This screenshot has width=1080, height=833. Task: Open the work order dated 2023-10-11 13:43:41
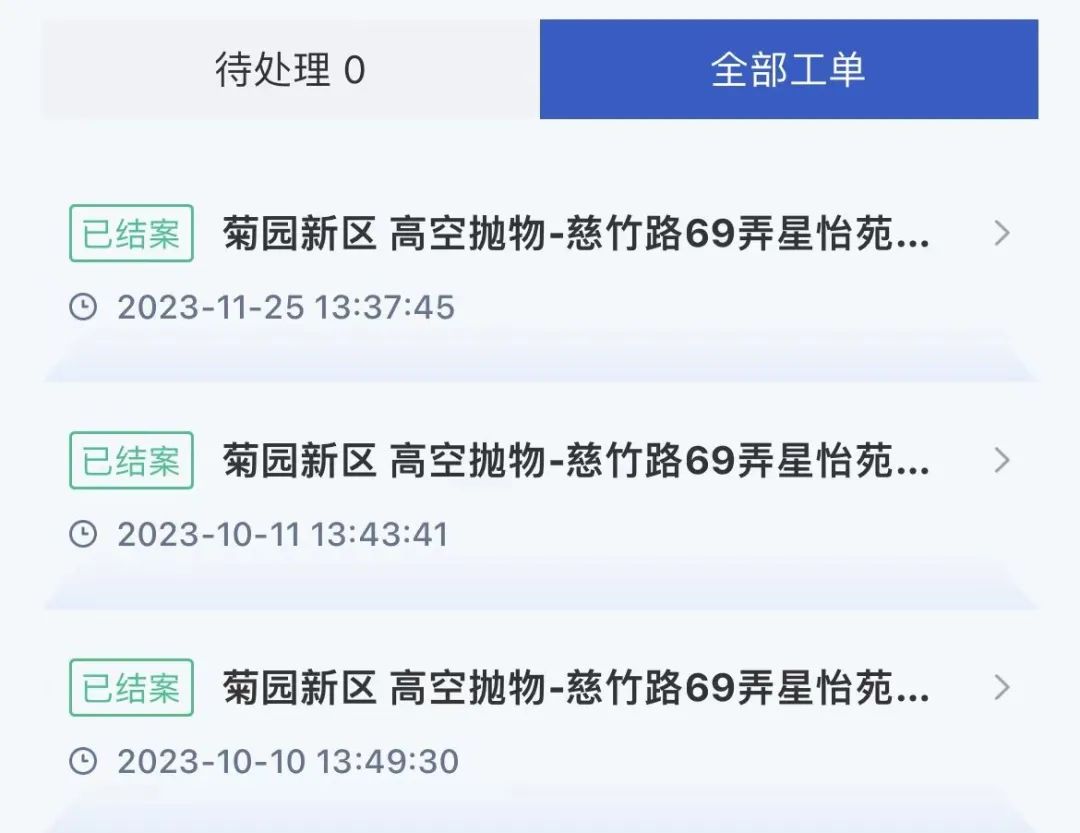(575, 462)
